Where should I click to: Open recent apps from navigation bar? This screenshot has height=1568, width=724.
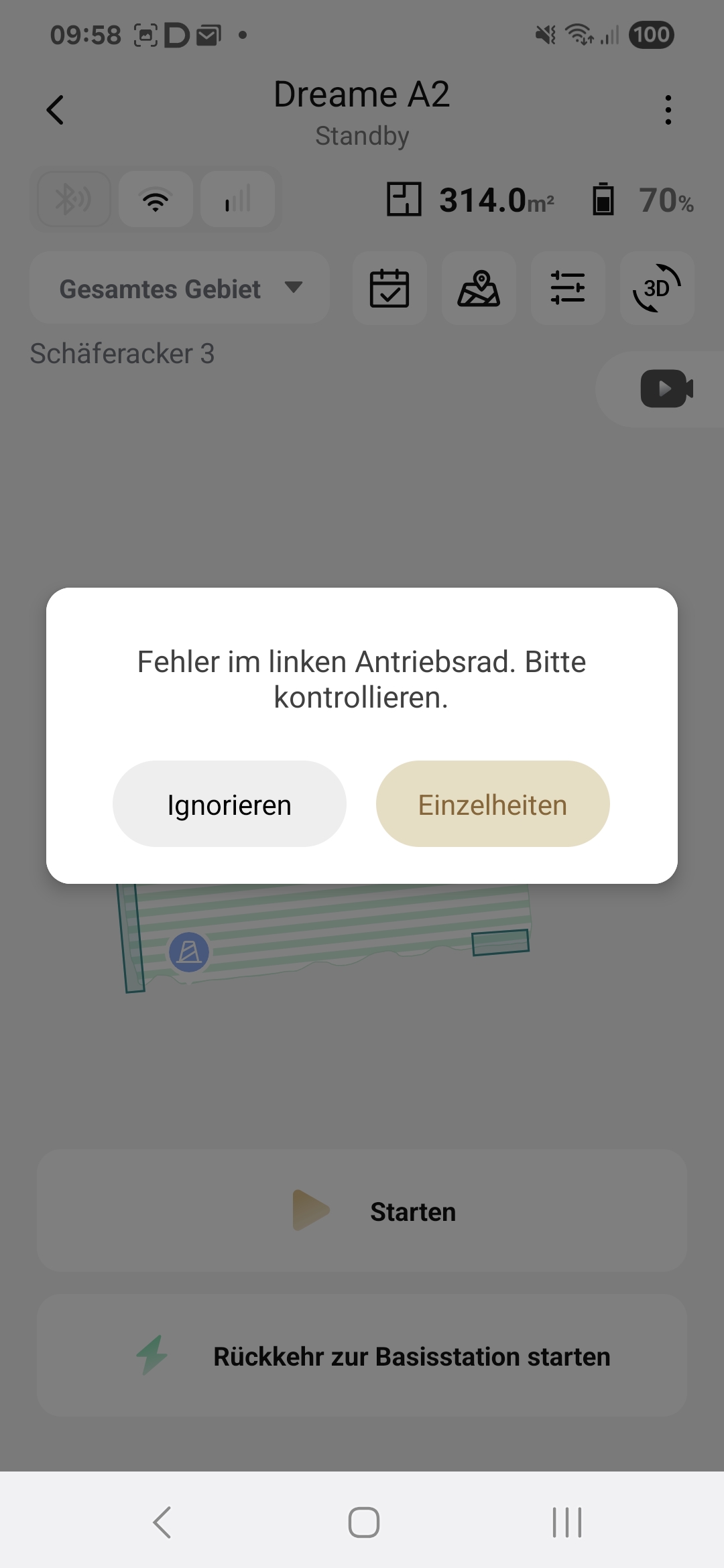click(x=567, y=1522)
